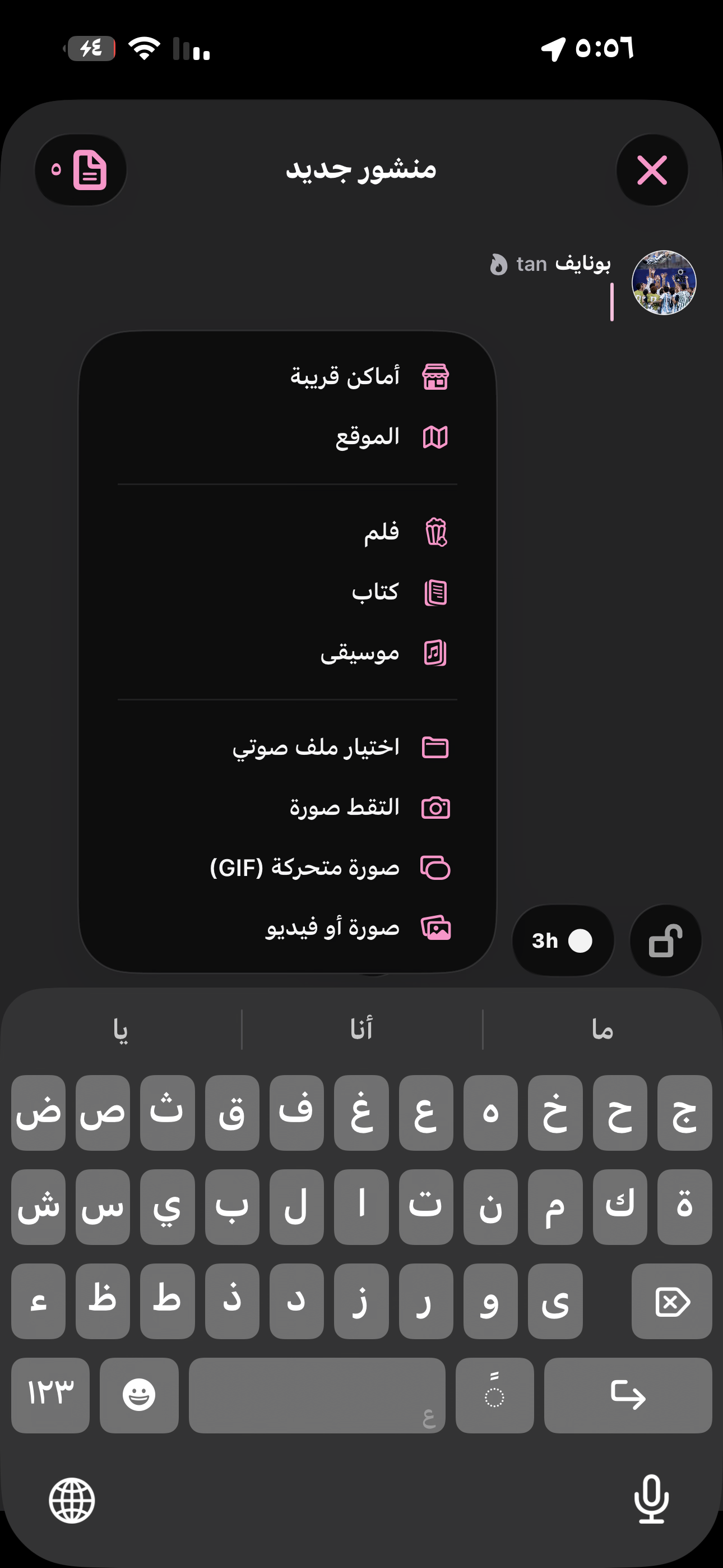This screenshot has width=723, height=1568.
Task: Close the new post composer
Action: (652, 170)
